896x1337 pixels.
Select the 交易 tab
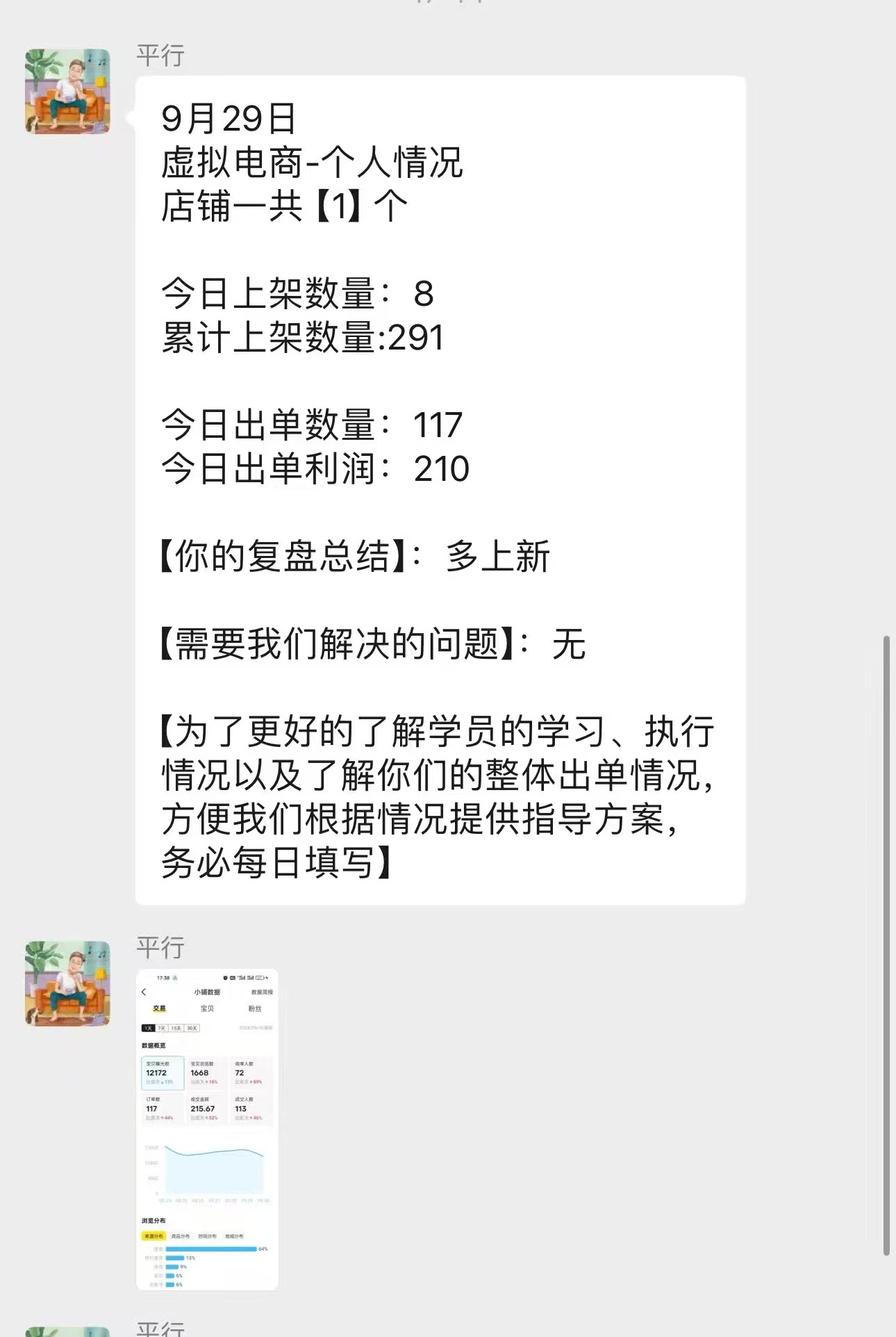point(160,1009)
